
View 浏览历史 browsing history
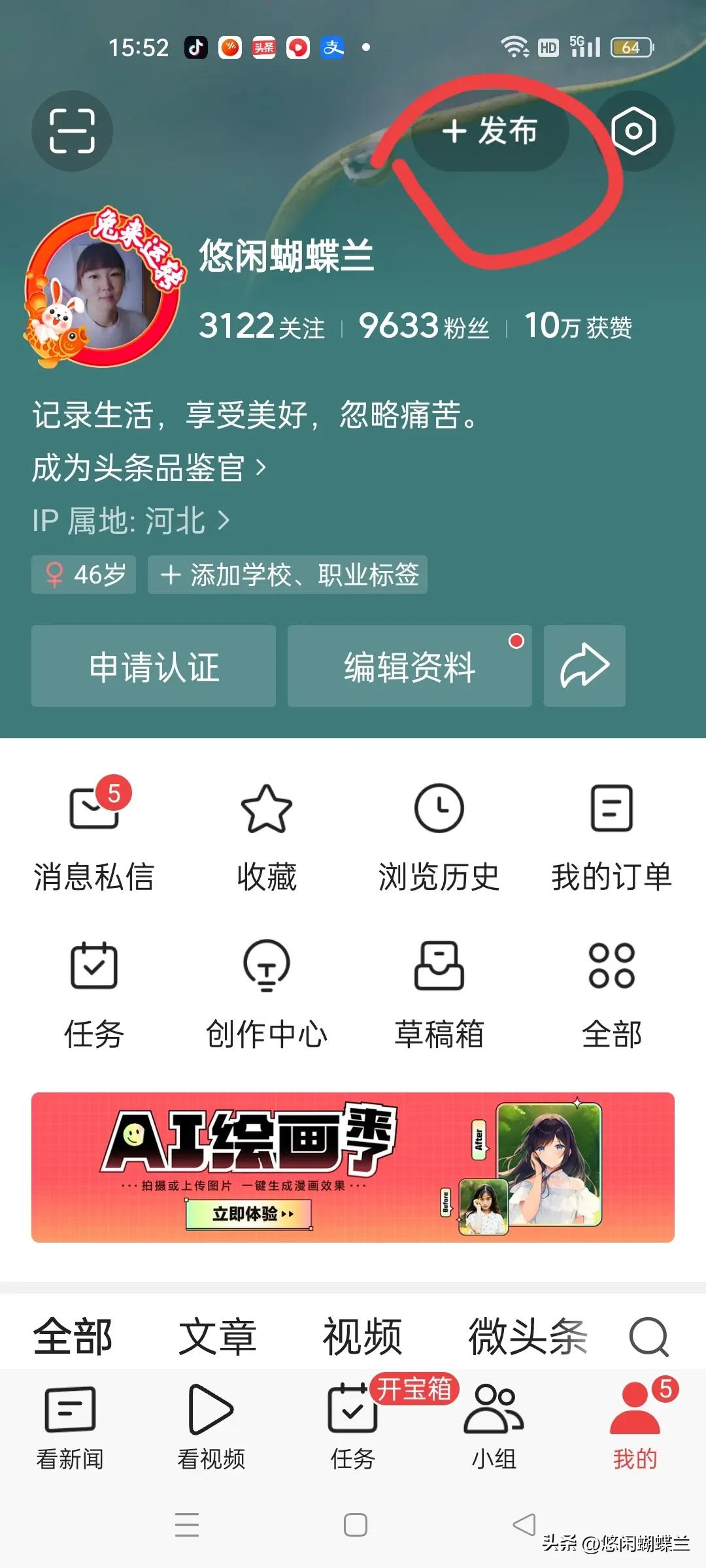(439, 836)
